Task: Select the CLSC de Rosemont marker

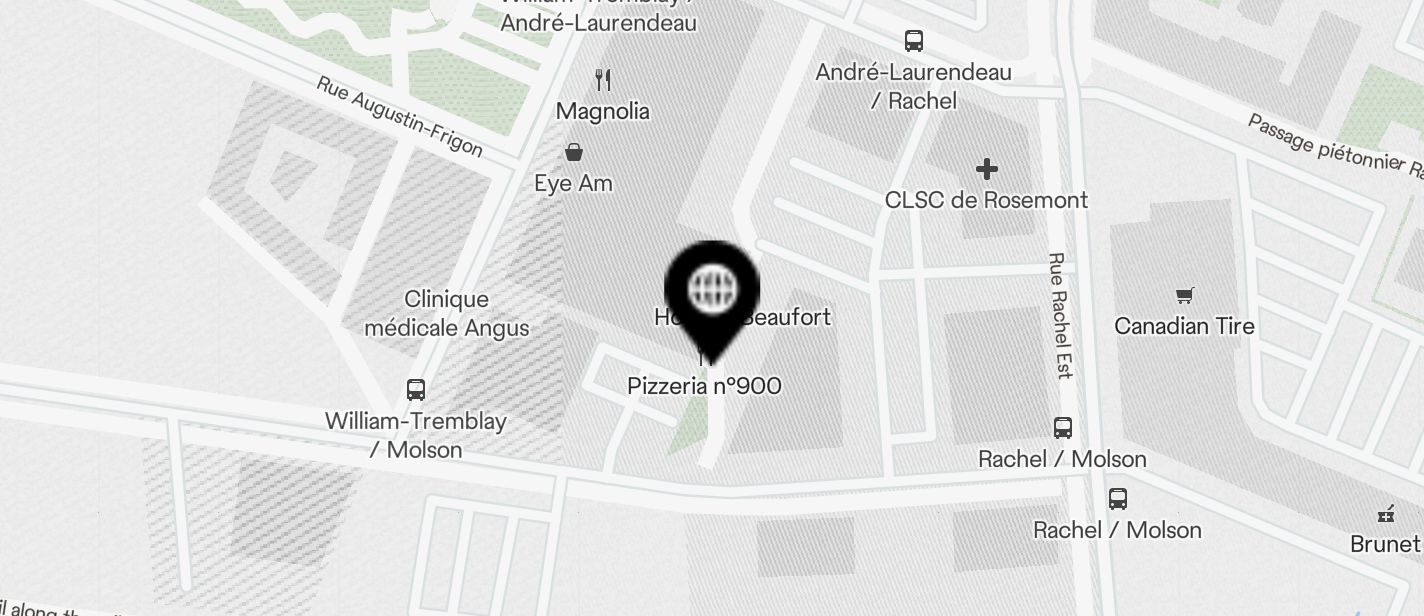Action: click(x=987, y=169)
